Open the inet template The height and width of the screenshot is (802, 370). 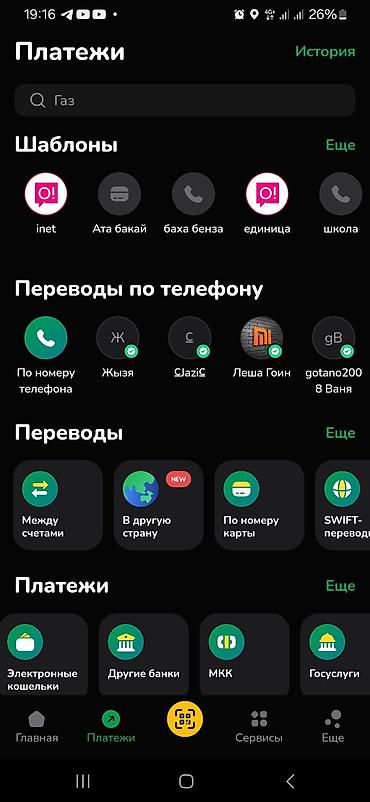(46, 203)
